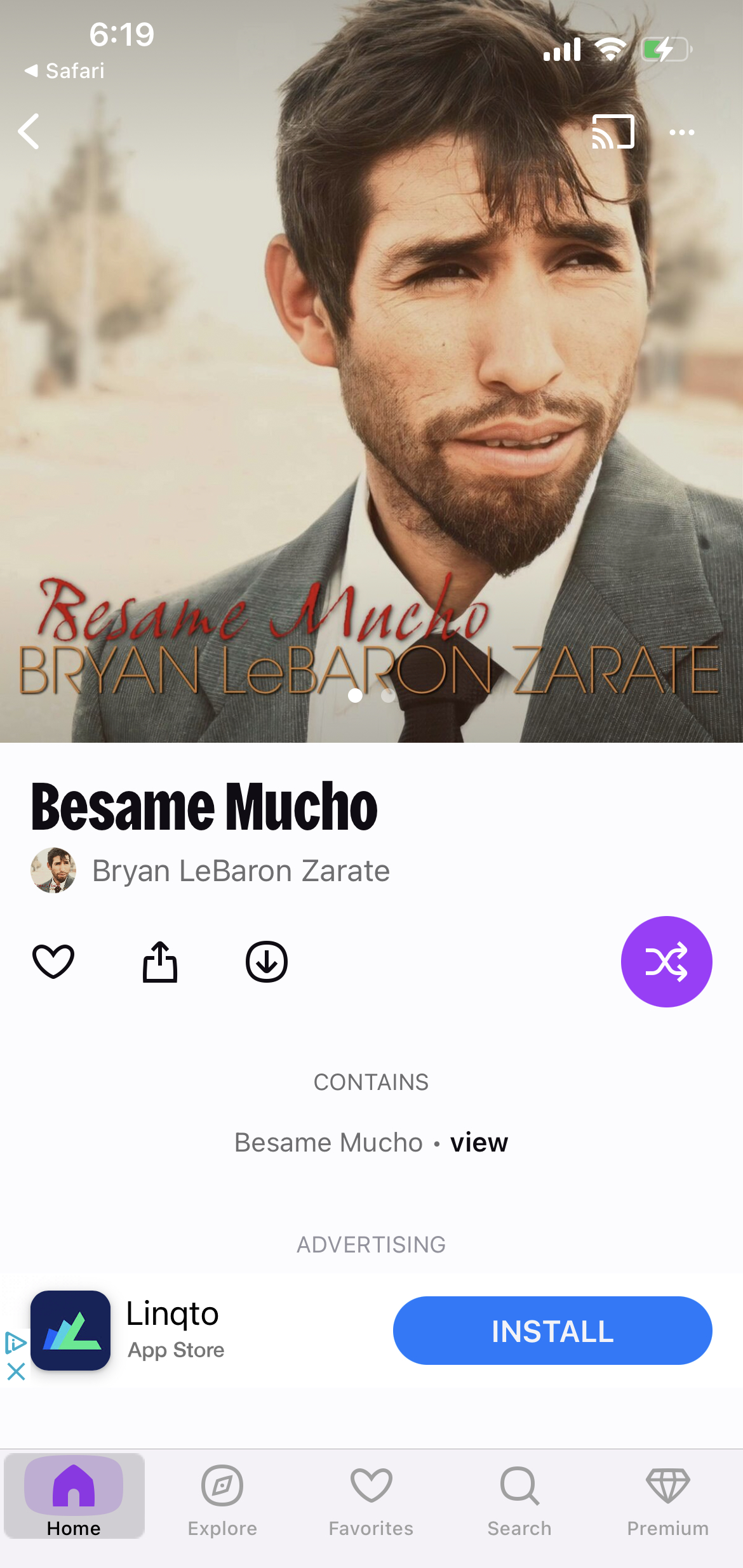Open the cast to device option

coord(613,131)
